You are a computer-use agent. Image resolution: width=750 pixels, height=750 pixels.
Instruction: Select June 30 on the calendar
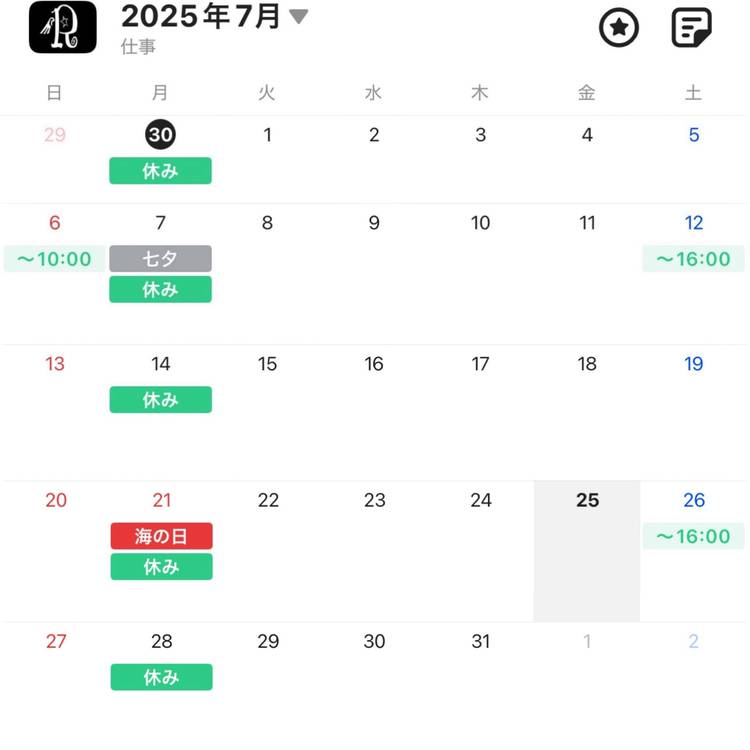160,135
